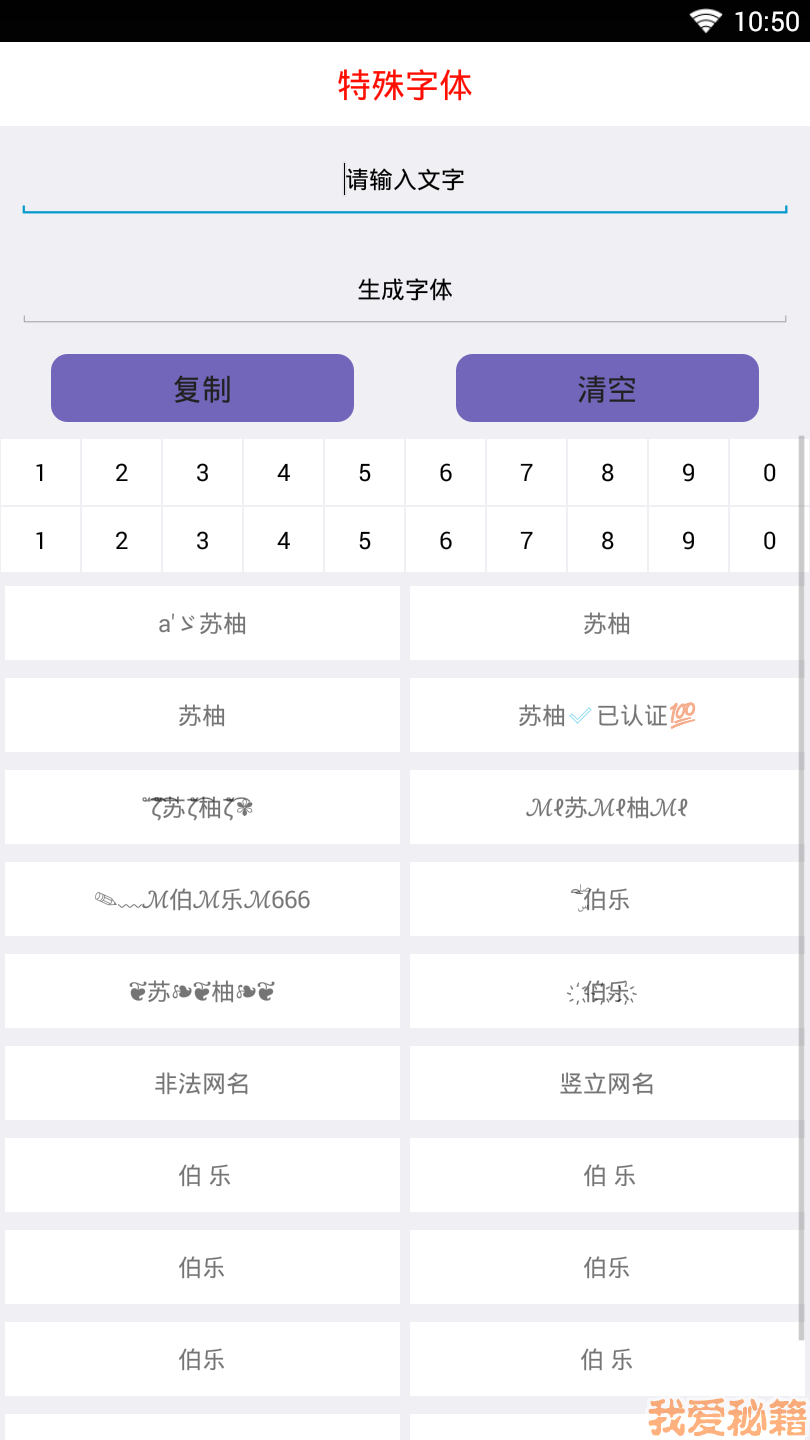Tap the 清空 clear button
This screenshot has height=1440, width=810.
[607, 388]
